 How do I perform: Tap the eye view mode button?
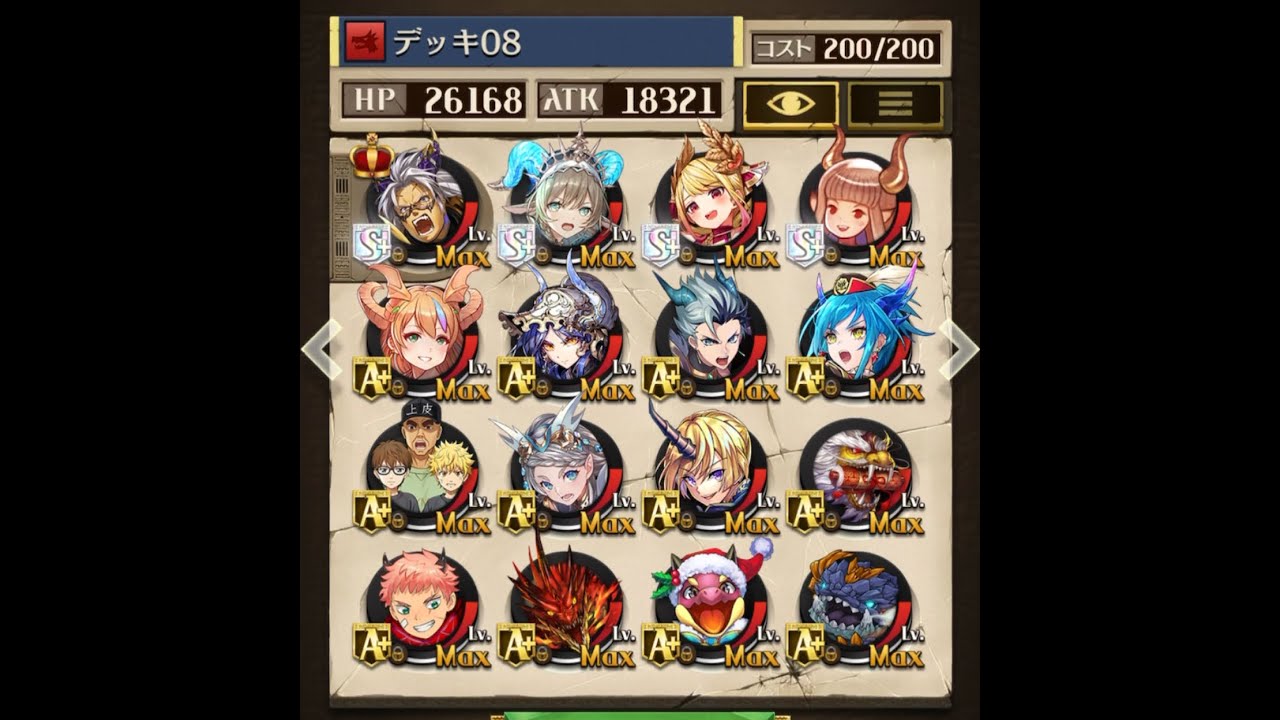(x=790, y=104)
